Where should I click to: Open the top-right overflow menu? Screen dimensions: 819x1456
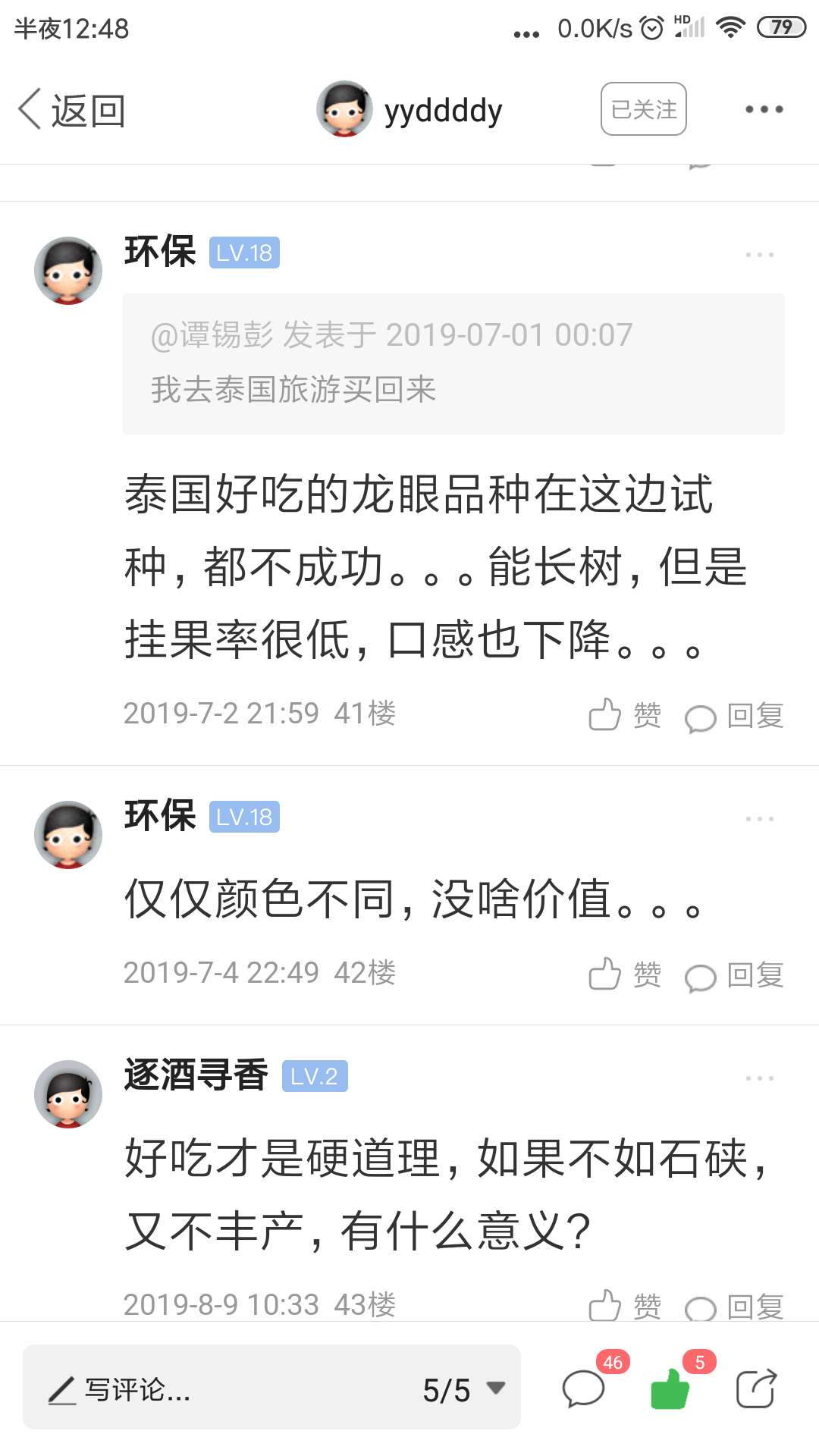(x=763, y=110)
